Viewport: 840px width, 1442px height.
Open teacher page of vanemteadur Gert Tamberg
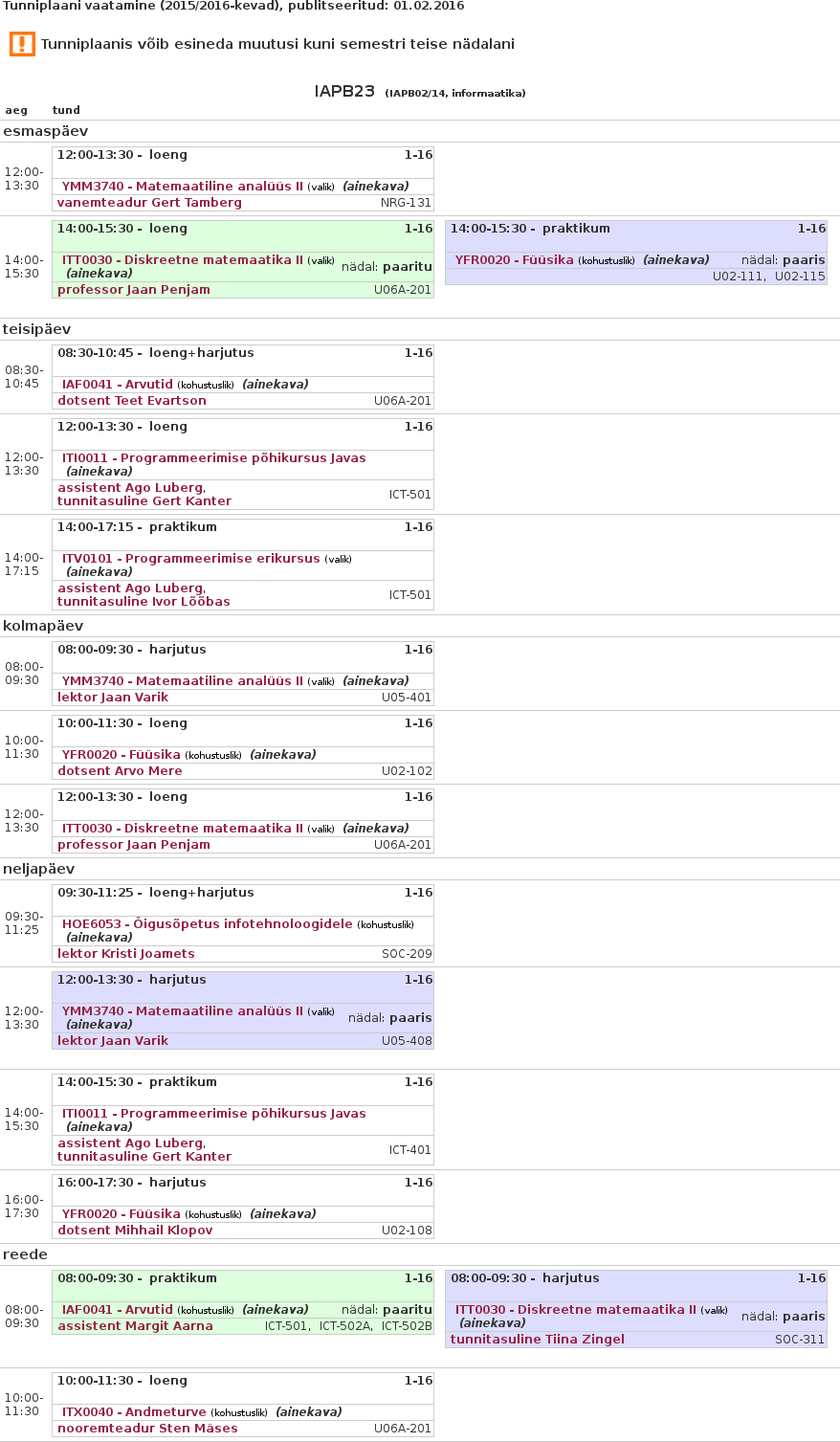149,203
